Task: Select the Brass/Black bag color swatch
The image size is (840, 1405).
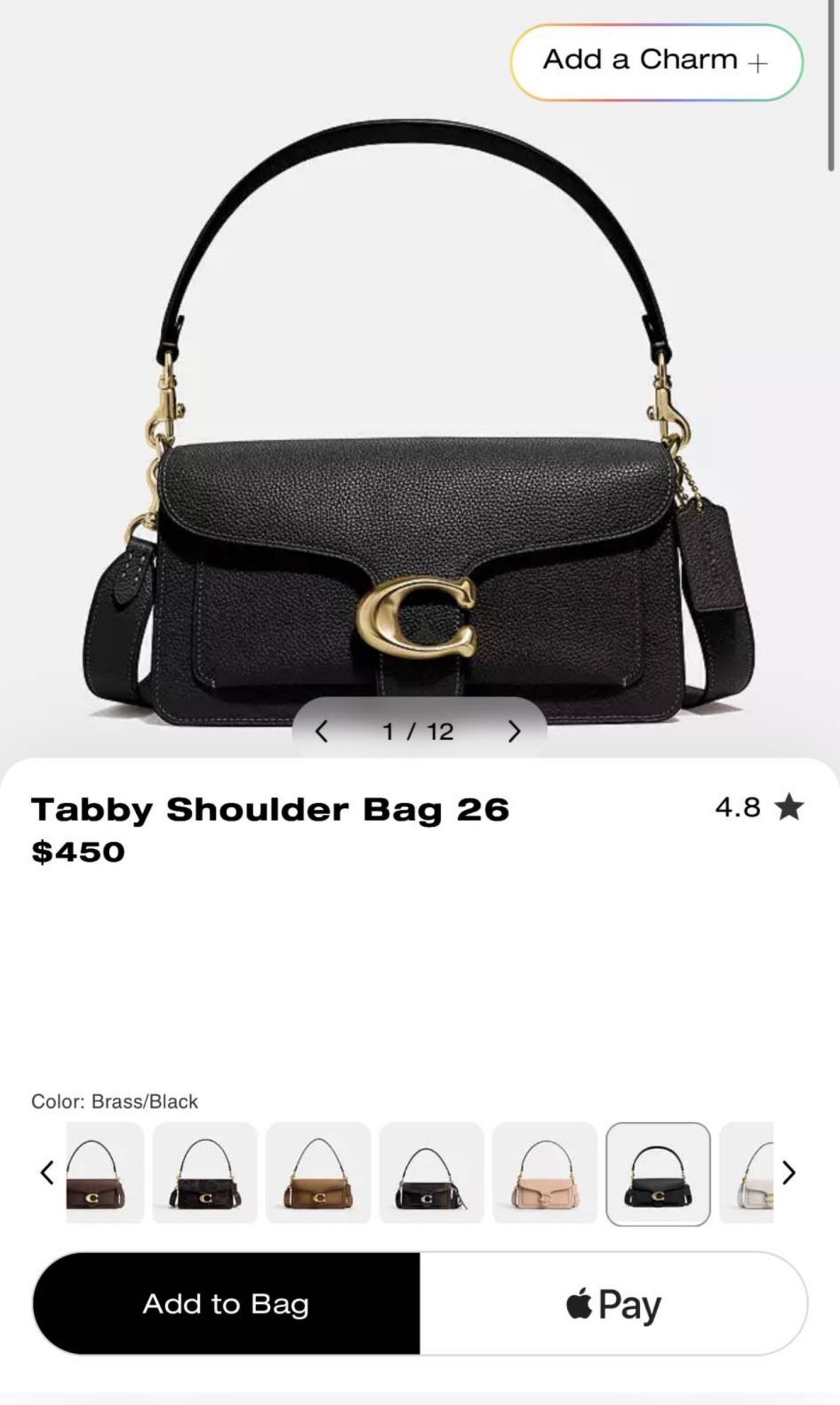Action: [x=658, y=1173]
